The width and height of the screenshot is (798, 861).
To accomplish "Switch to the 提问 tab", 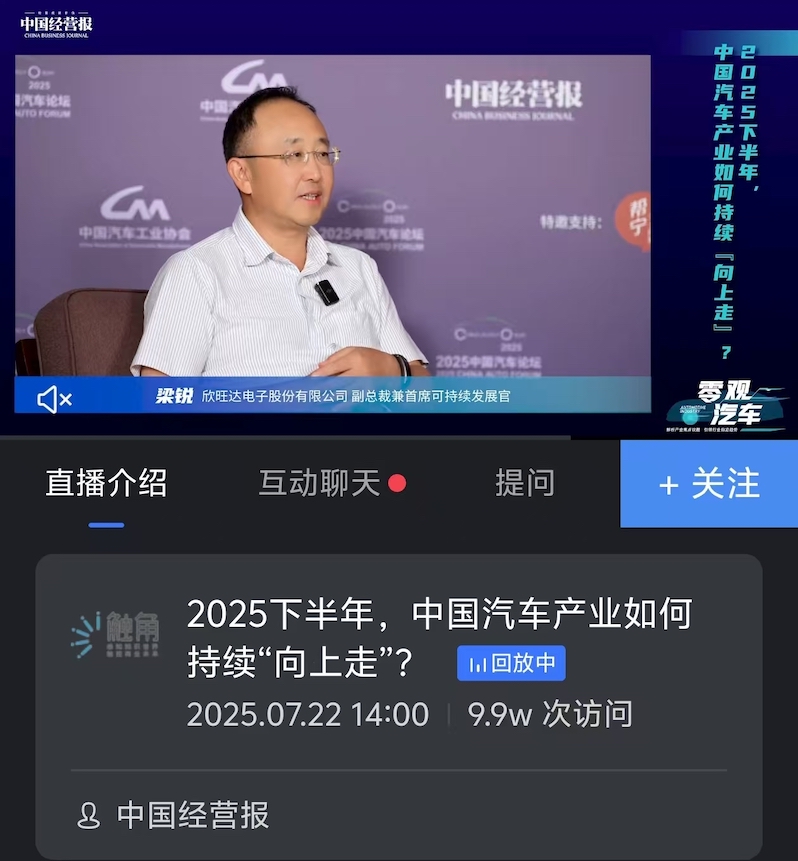I will pos(524,483).
